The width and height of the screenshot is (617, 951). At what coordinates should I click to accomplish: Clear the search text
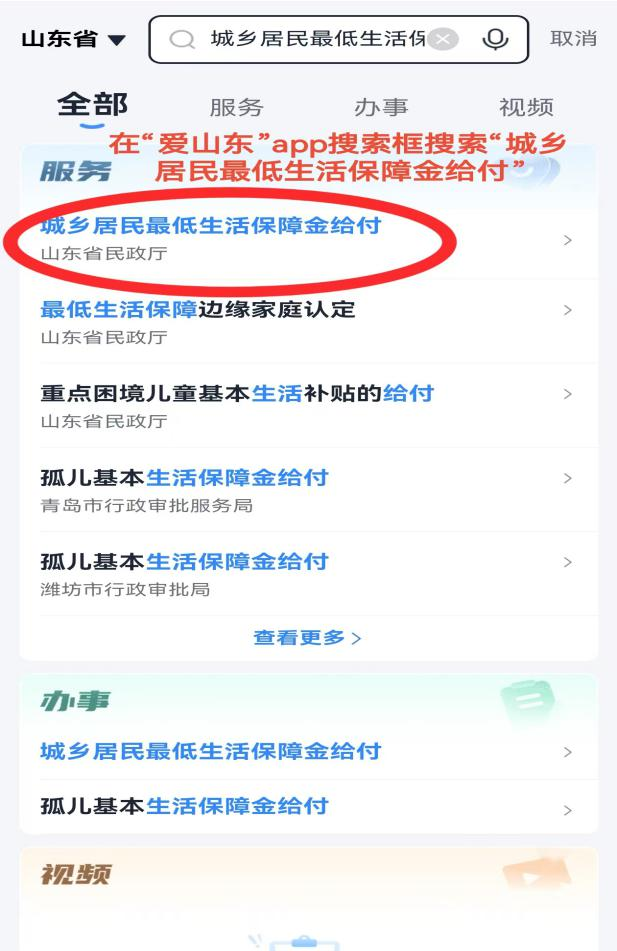point(443,40)
